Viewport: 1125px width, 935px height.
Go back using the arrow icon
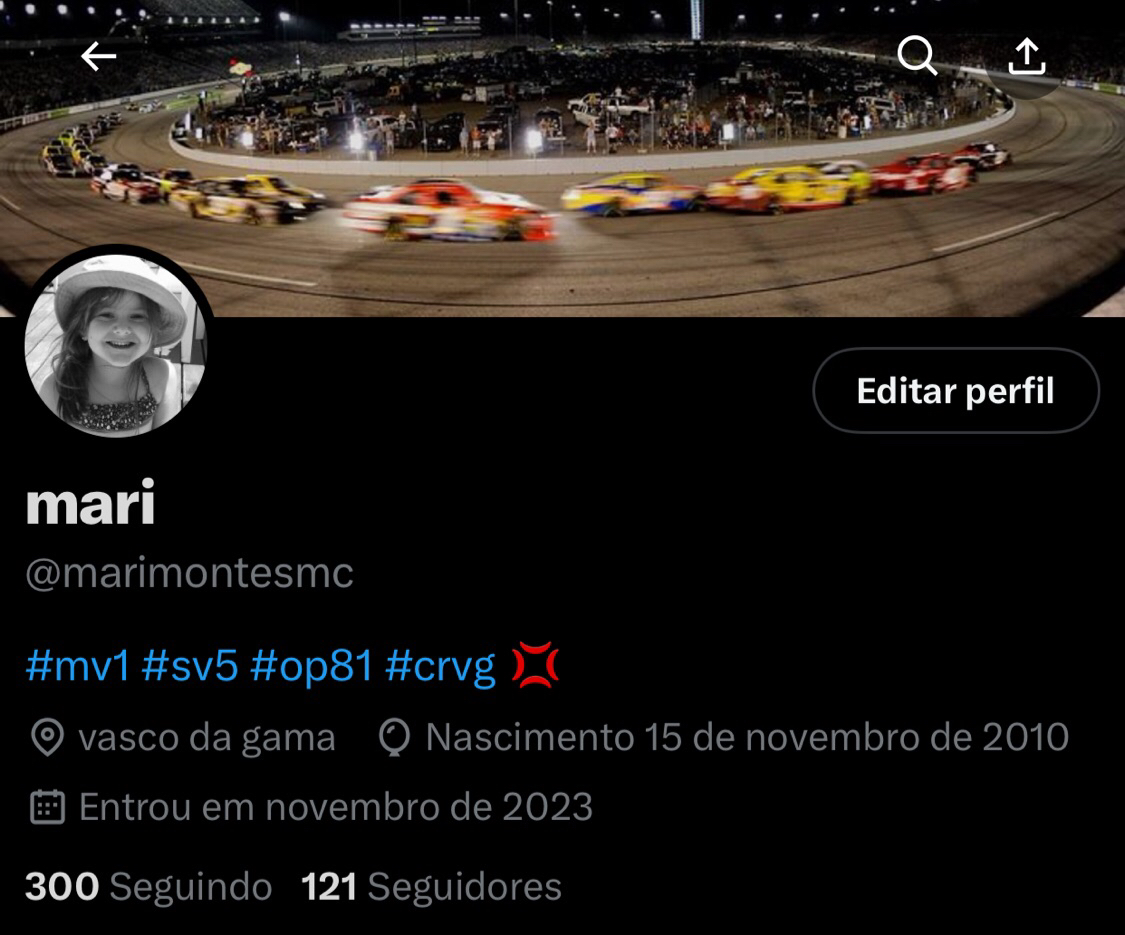[98, 57]
